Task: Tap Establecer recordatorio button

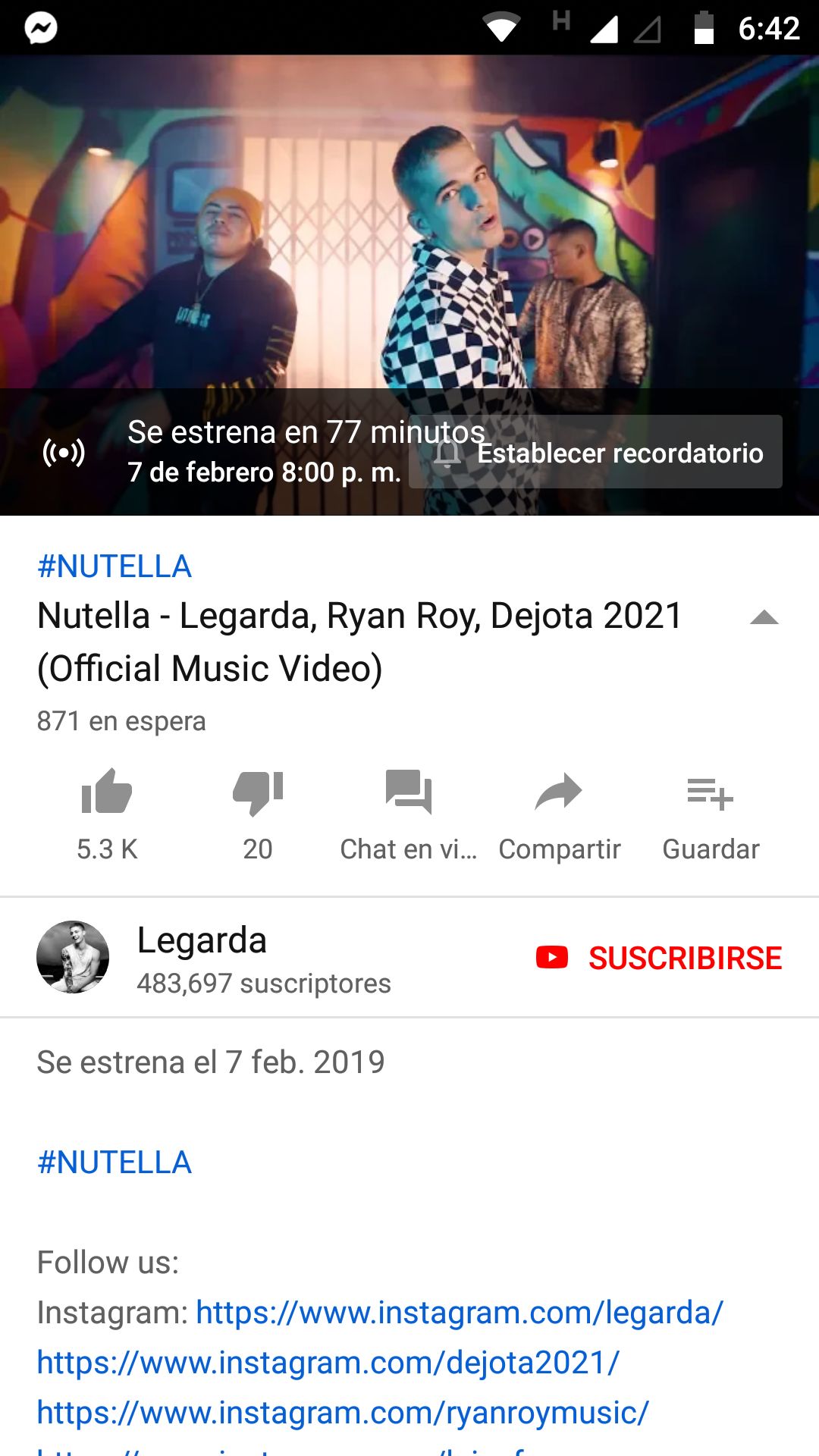Action: click(x=596, y=453)
